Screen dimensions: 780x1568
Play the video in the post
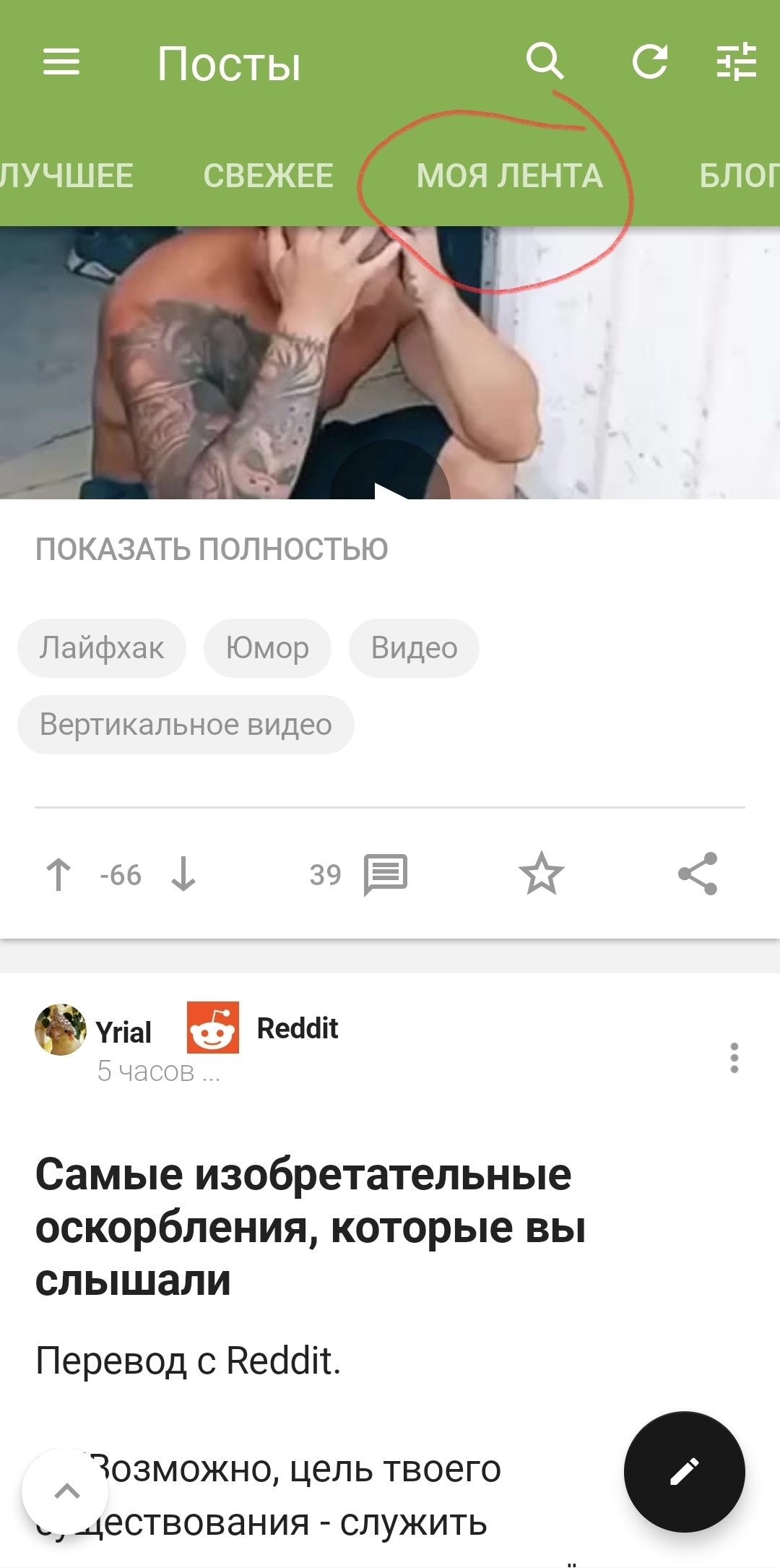click(x=390, y=484)
